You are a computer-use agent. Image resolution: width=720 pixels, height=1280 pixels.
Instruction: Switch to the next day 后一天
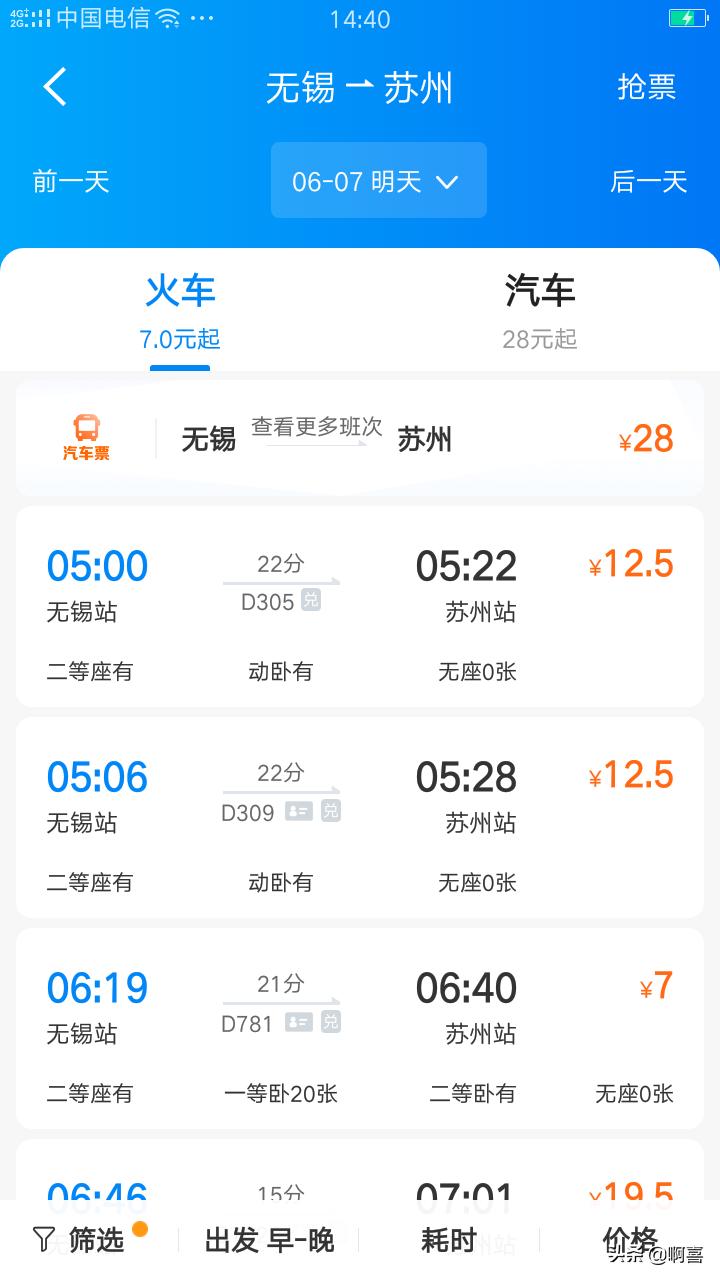pos(649,181)
